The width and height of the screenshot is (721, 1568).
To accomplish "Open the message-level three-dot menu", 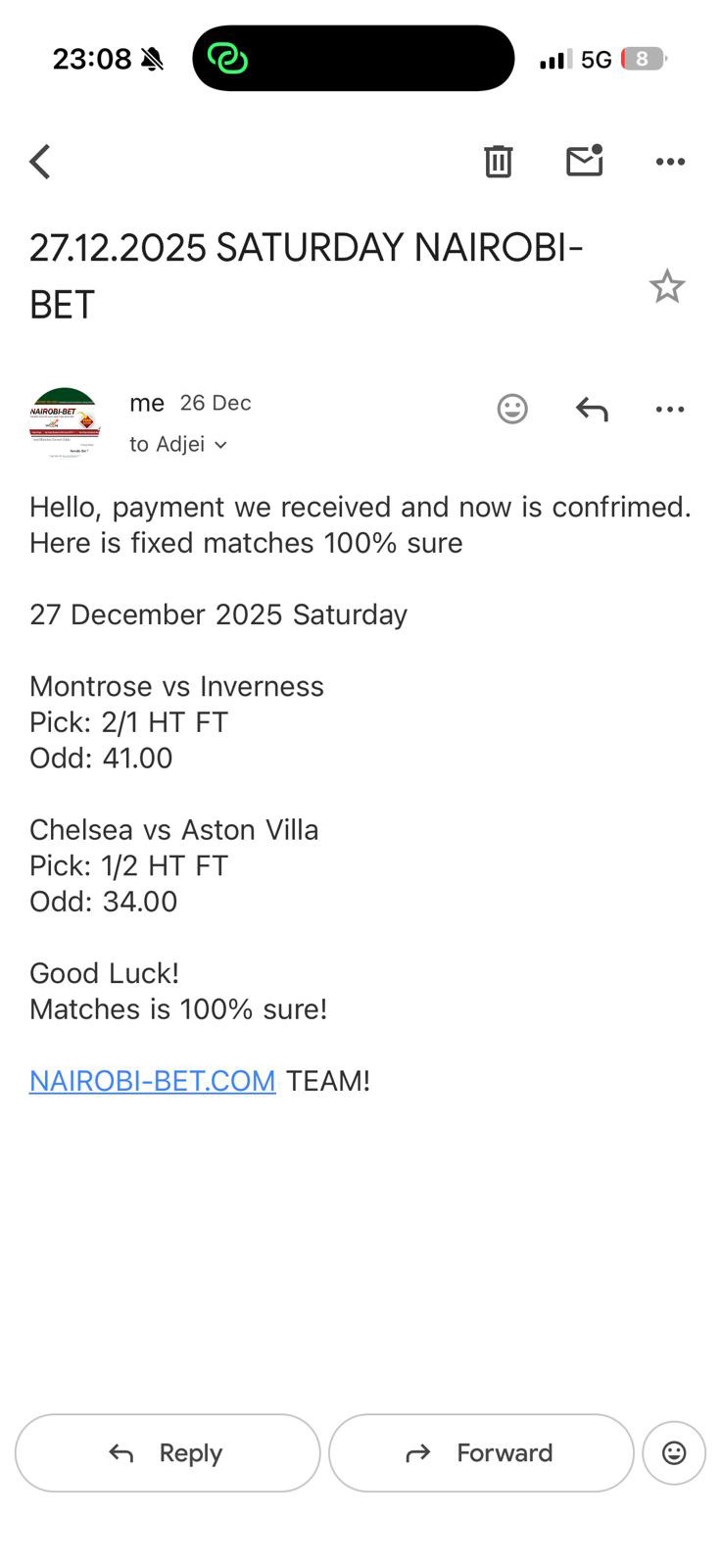I will click(x=670, y=409).
